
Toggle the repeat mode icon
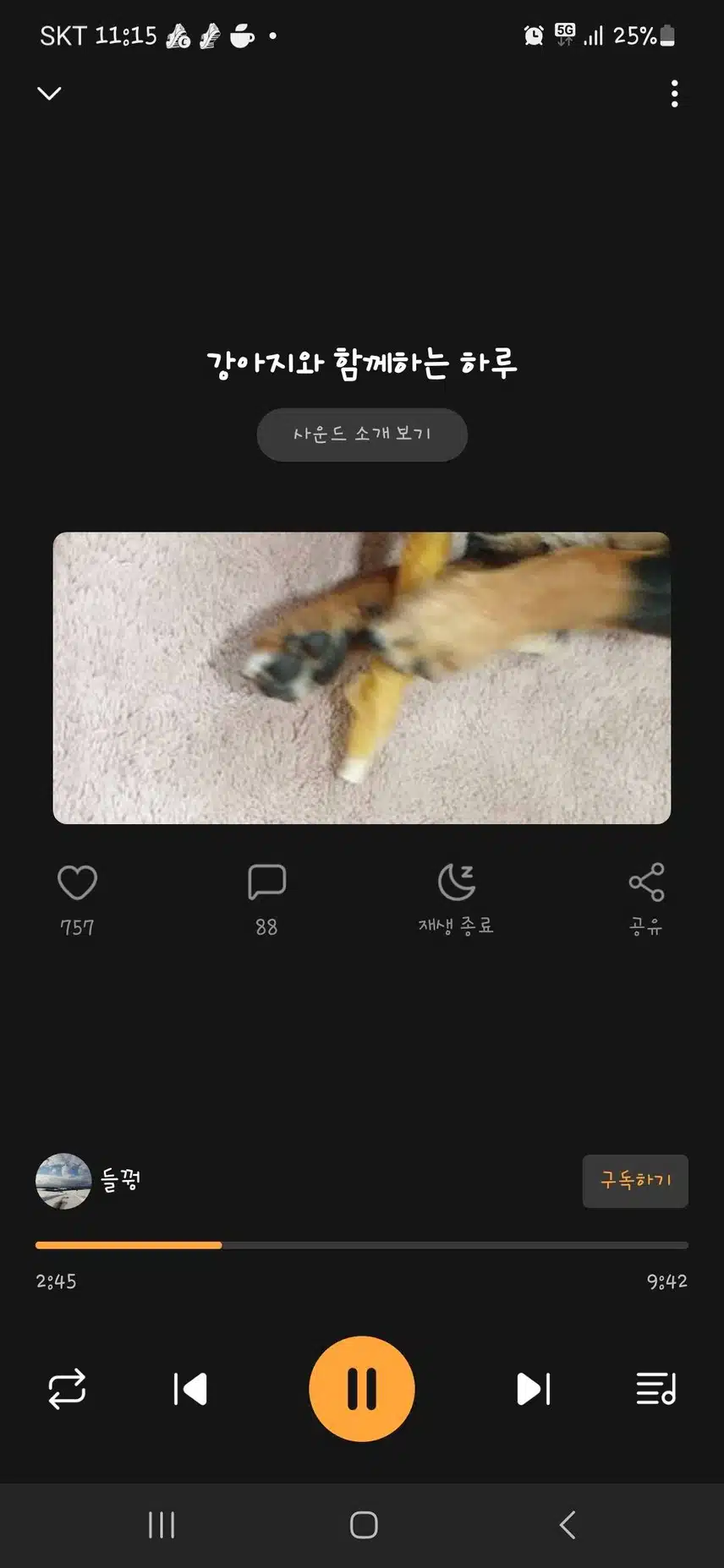(x=67, y=1389)
